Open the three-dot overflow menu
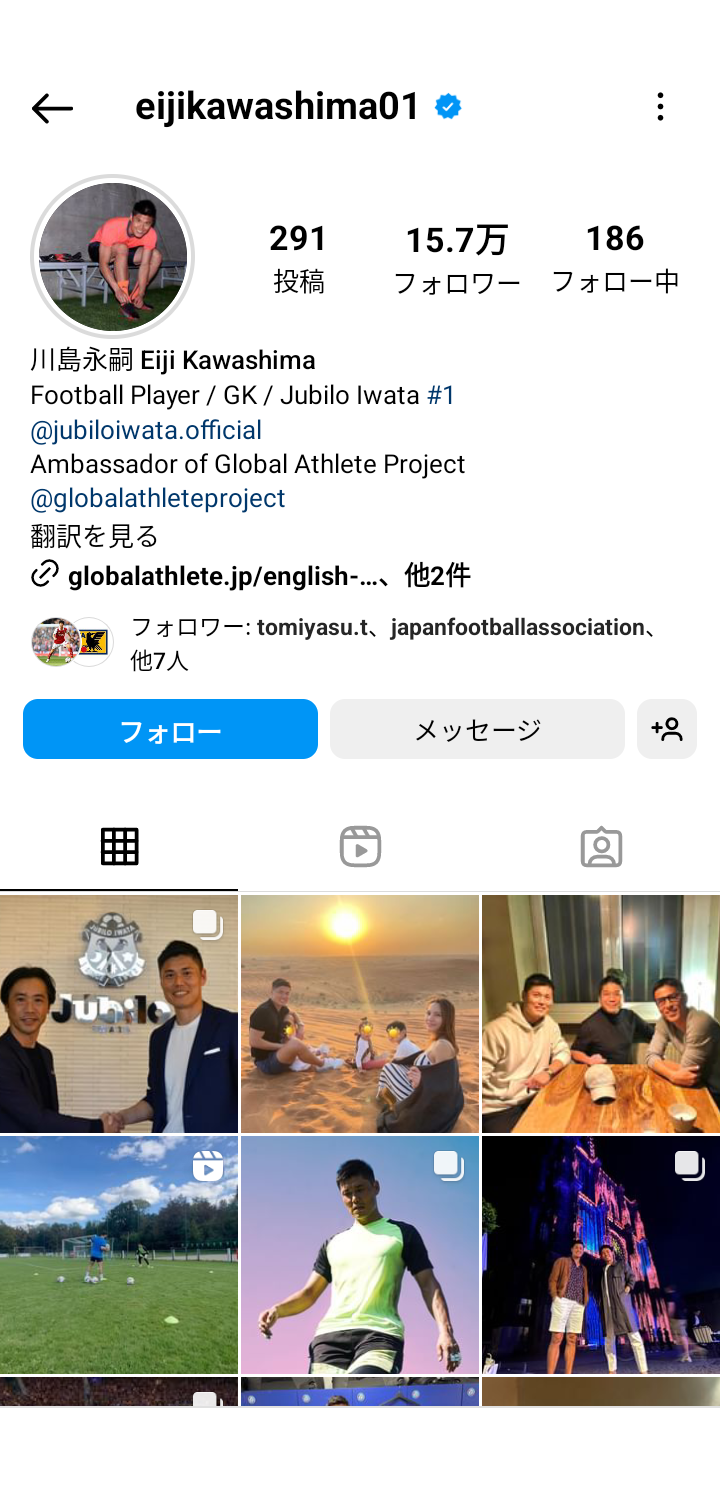 pos(660,107)
